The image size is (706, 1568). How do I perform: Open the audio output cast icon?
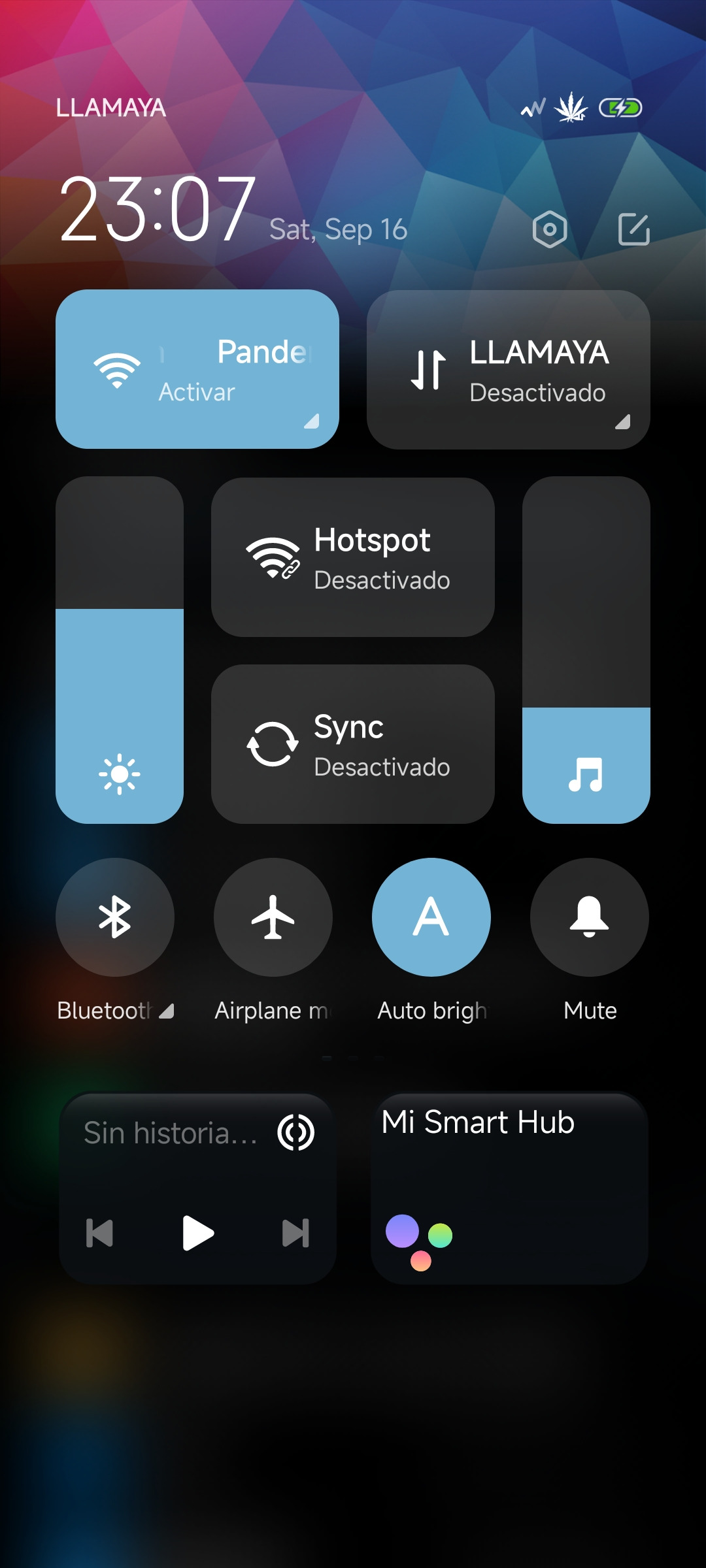(296, 1133)
